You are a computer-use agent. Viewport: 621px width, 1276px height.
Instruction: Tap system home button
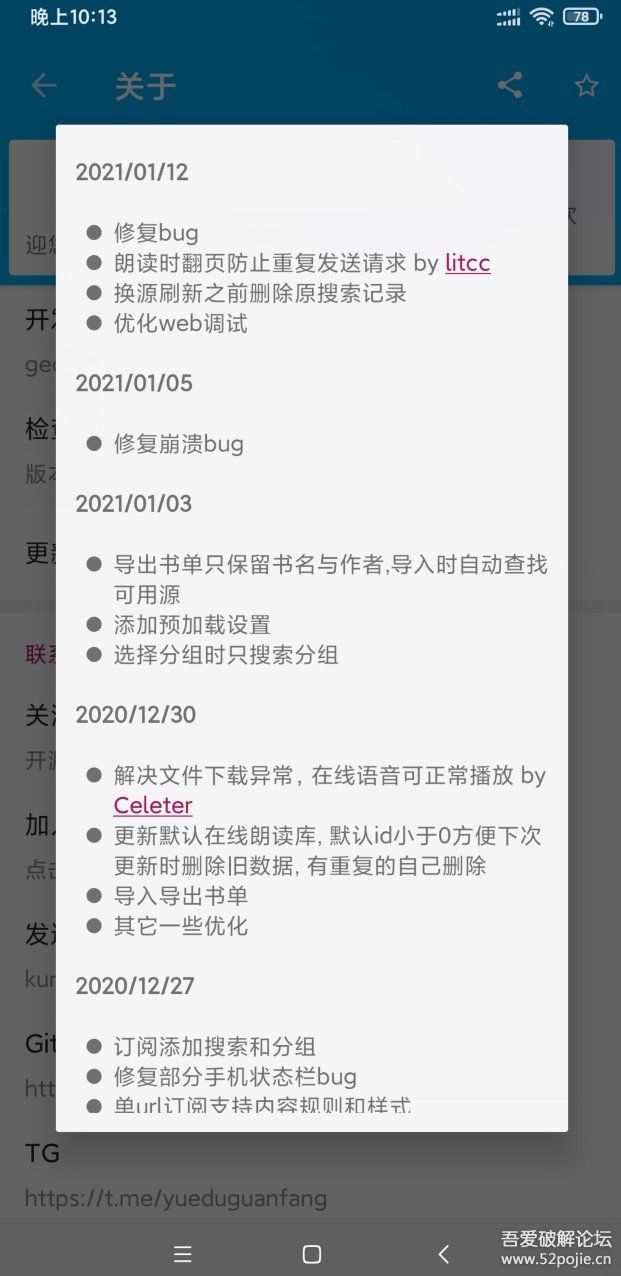311,1254
